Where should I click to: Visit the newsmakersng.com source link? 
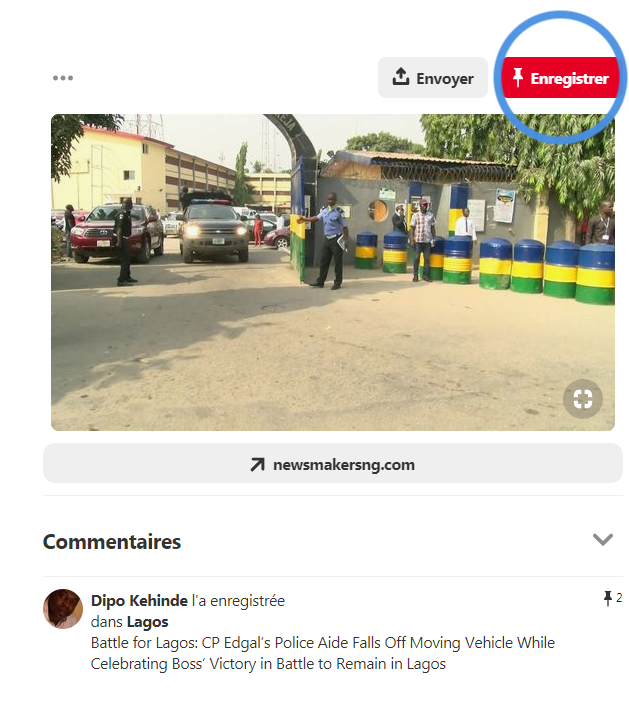pyautogui.click(x=332, y=464)
